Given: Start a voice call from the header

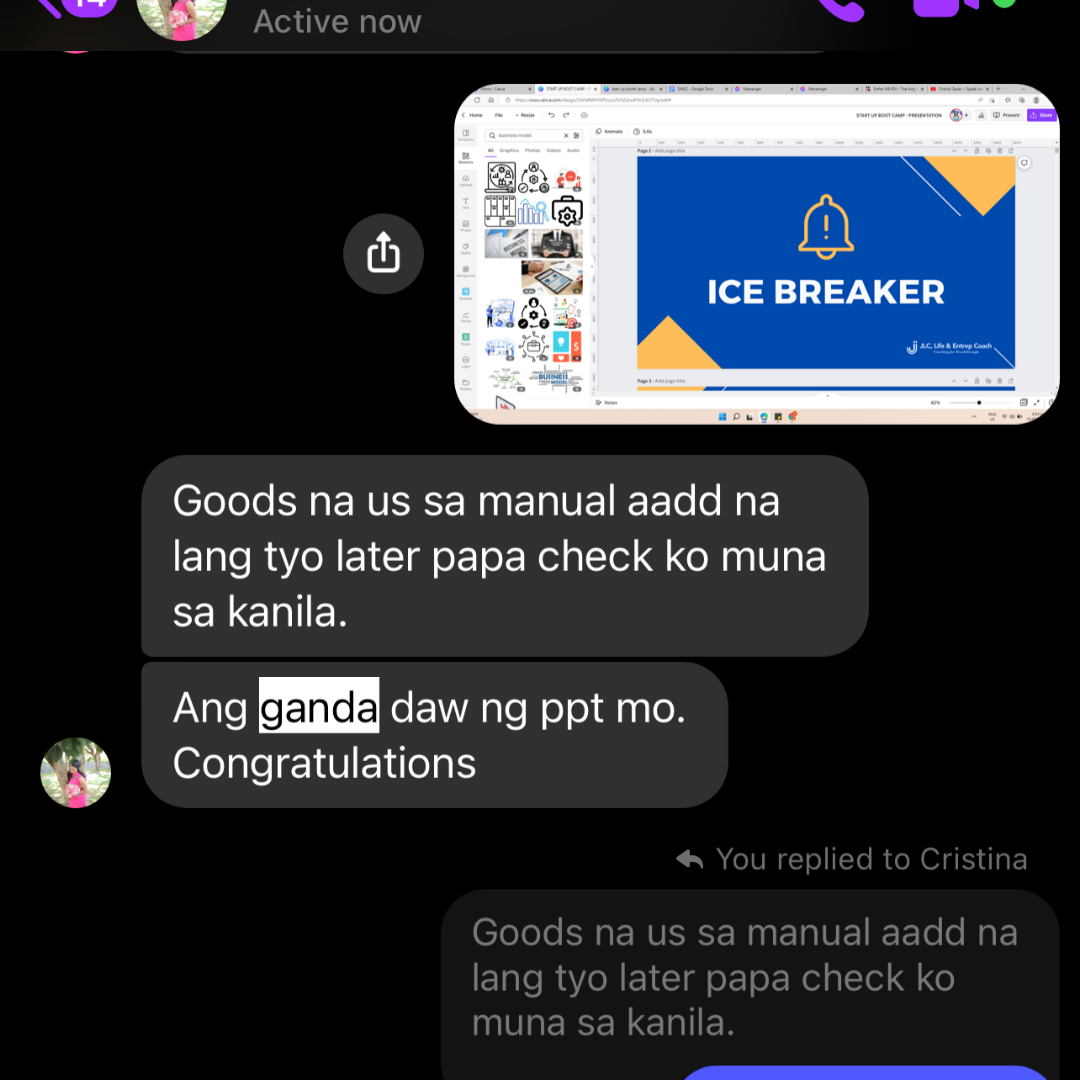Looking at the screenshot, I should click(x=840, y=8).
